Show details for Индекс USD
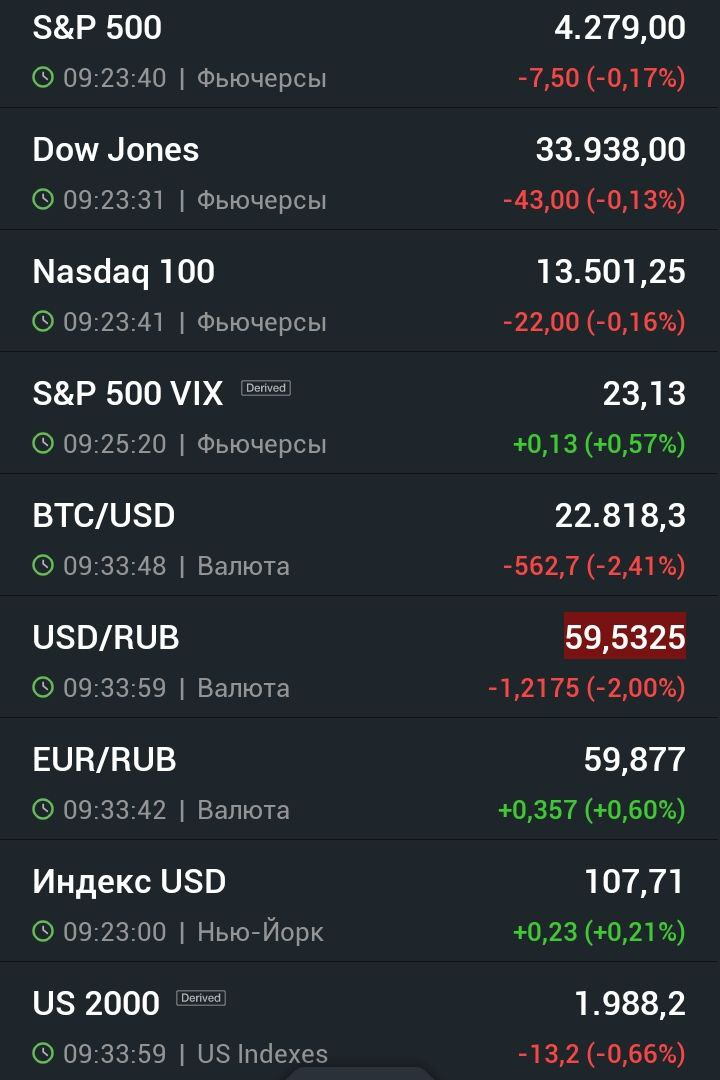The image size is (720, 1080). pos(360,904)
